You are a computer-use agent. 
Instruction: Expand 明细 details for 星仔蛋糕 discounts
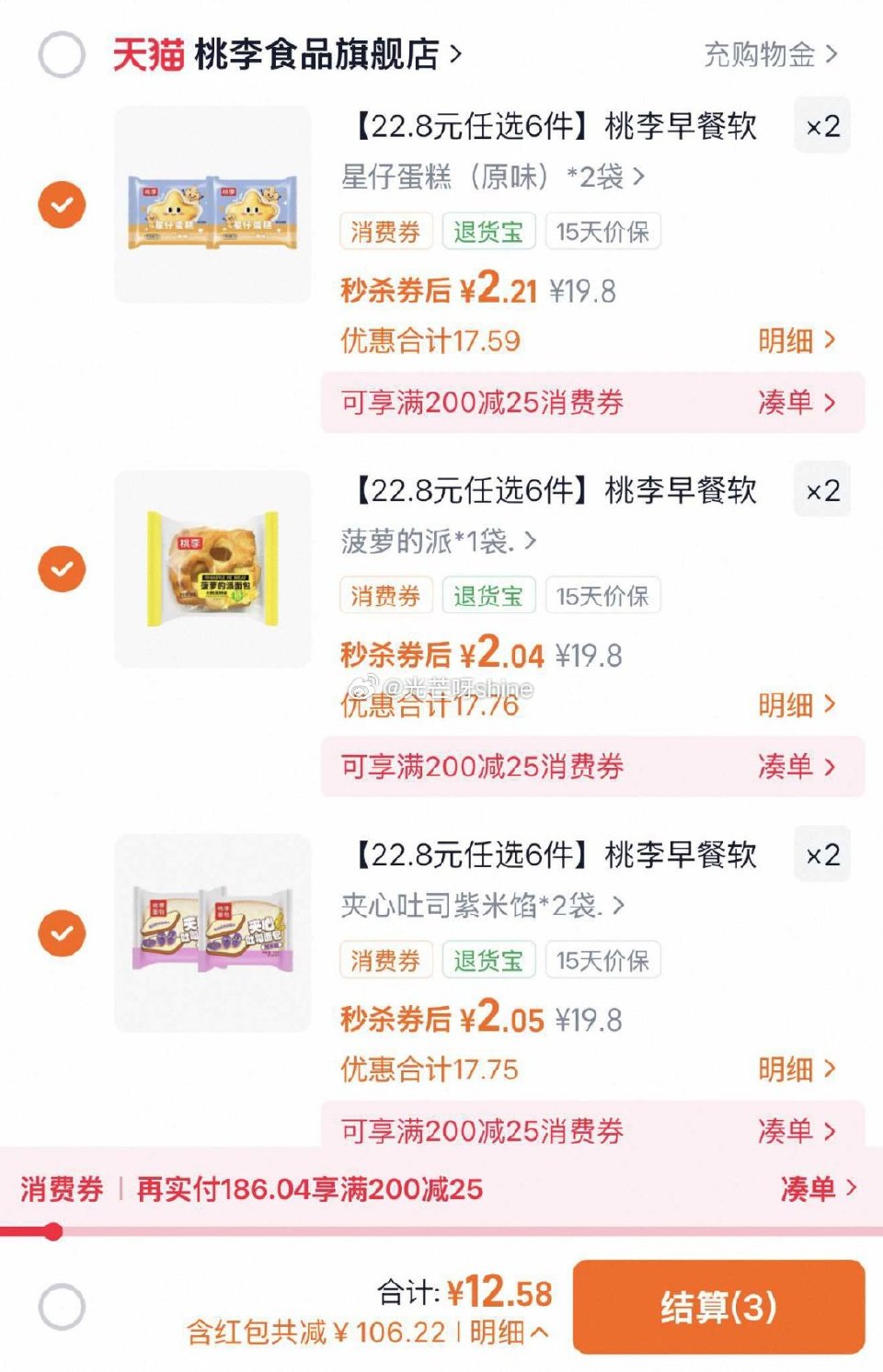[793, 341]
